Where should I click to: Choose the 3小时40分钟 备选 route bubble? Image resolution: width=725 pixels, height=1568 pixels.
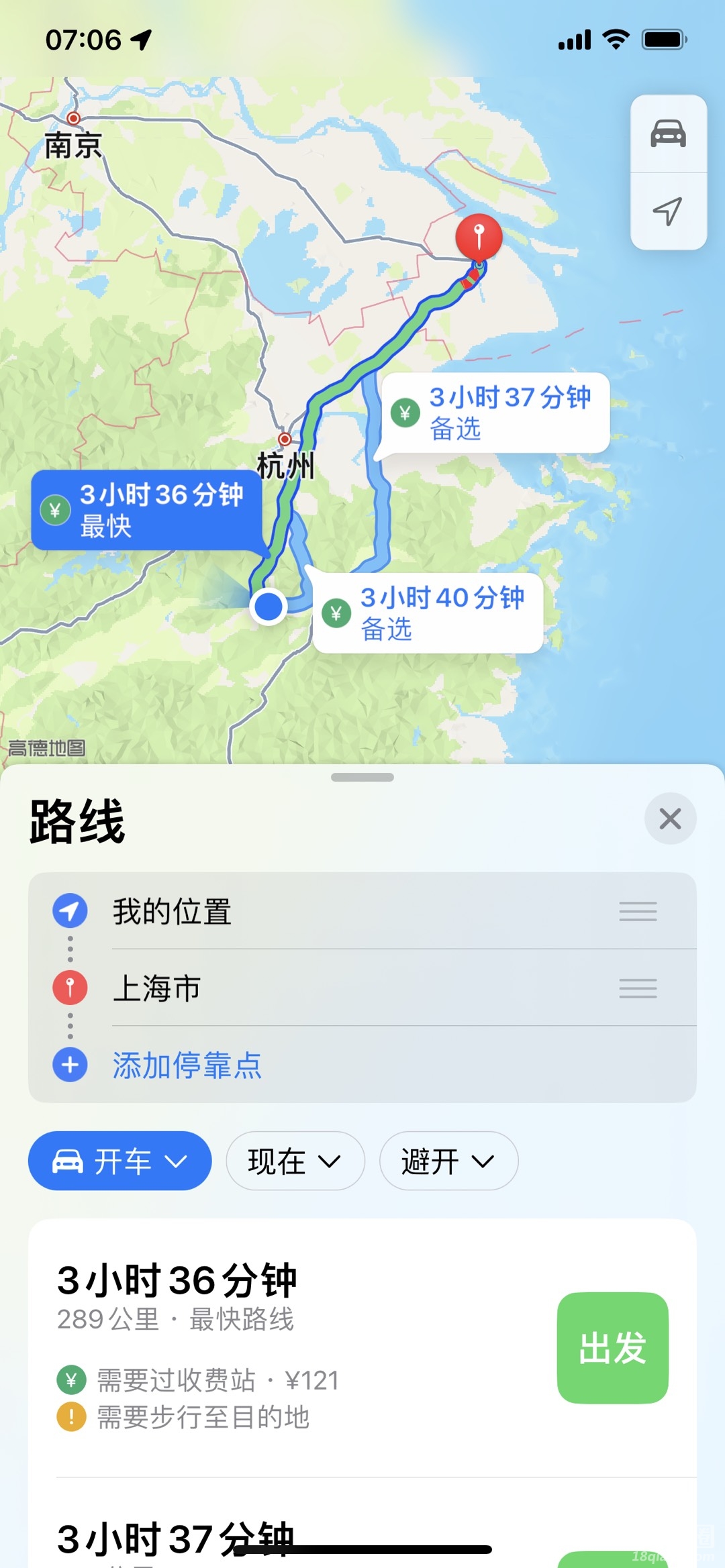point(428,613)
